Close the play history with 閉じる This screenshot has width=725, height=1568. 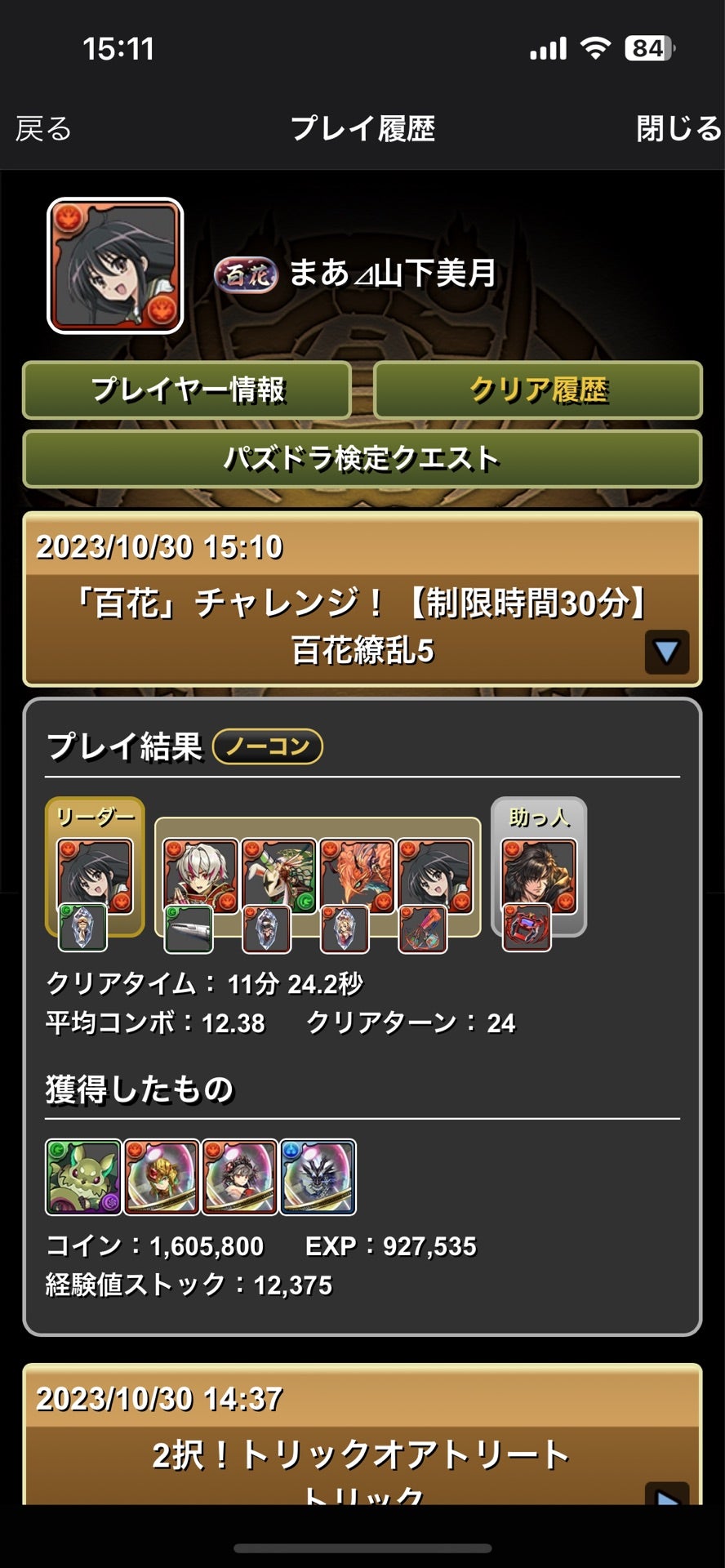[x=678, y=129]
